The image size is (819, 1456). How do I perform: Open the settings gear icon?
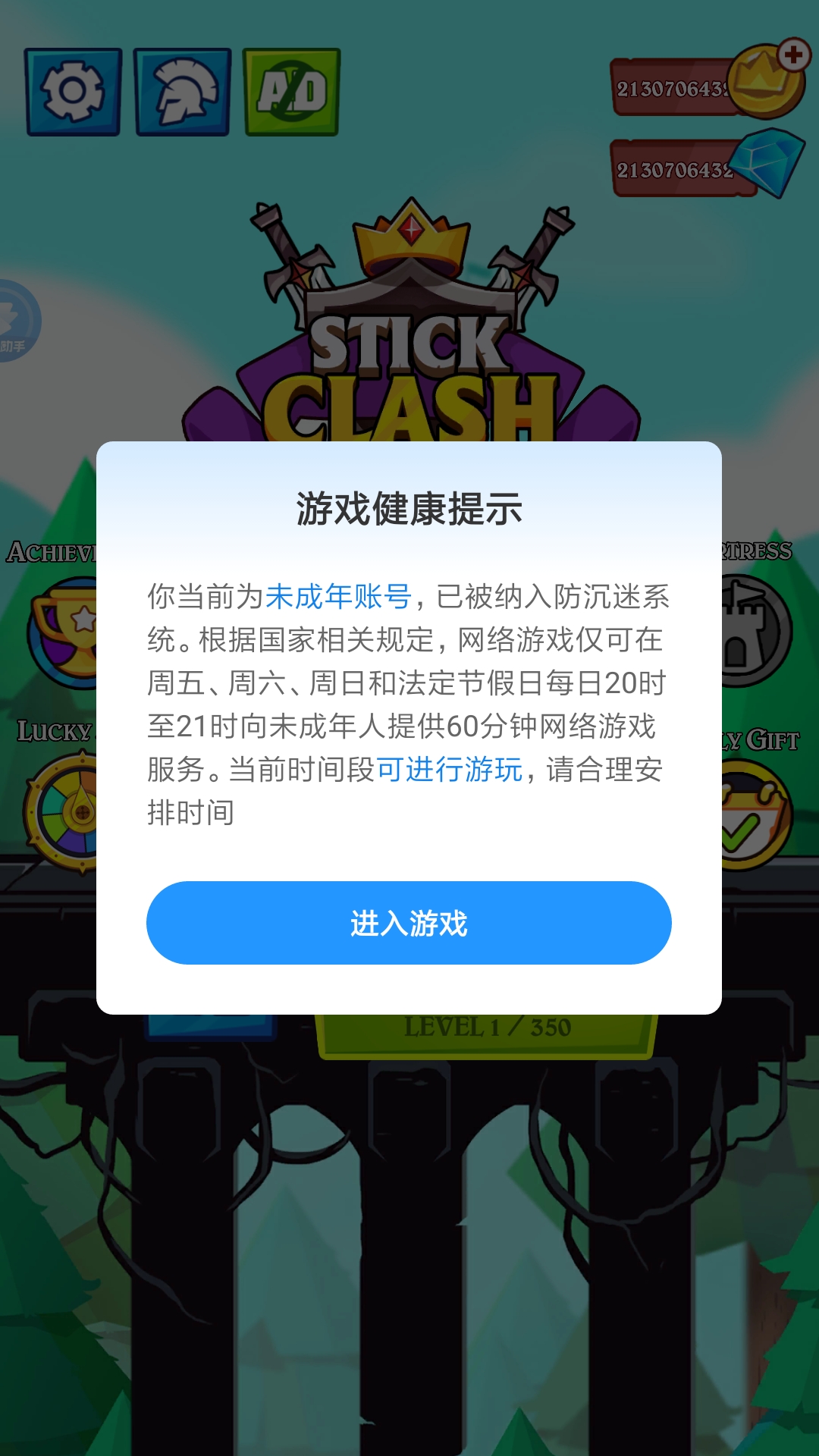tap(73, 93)
